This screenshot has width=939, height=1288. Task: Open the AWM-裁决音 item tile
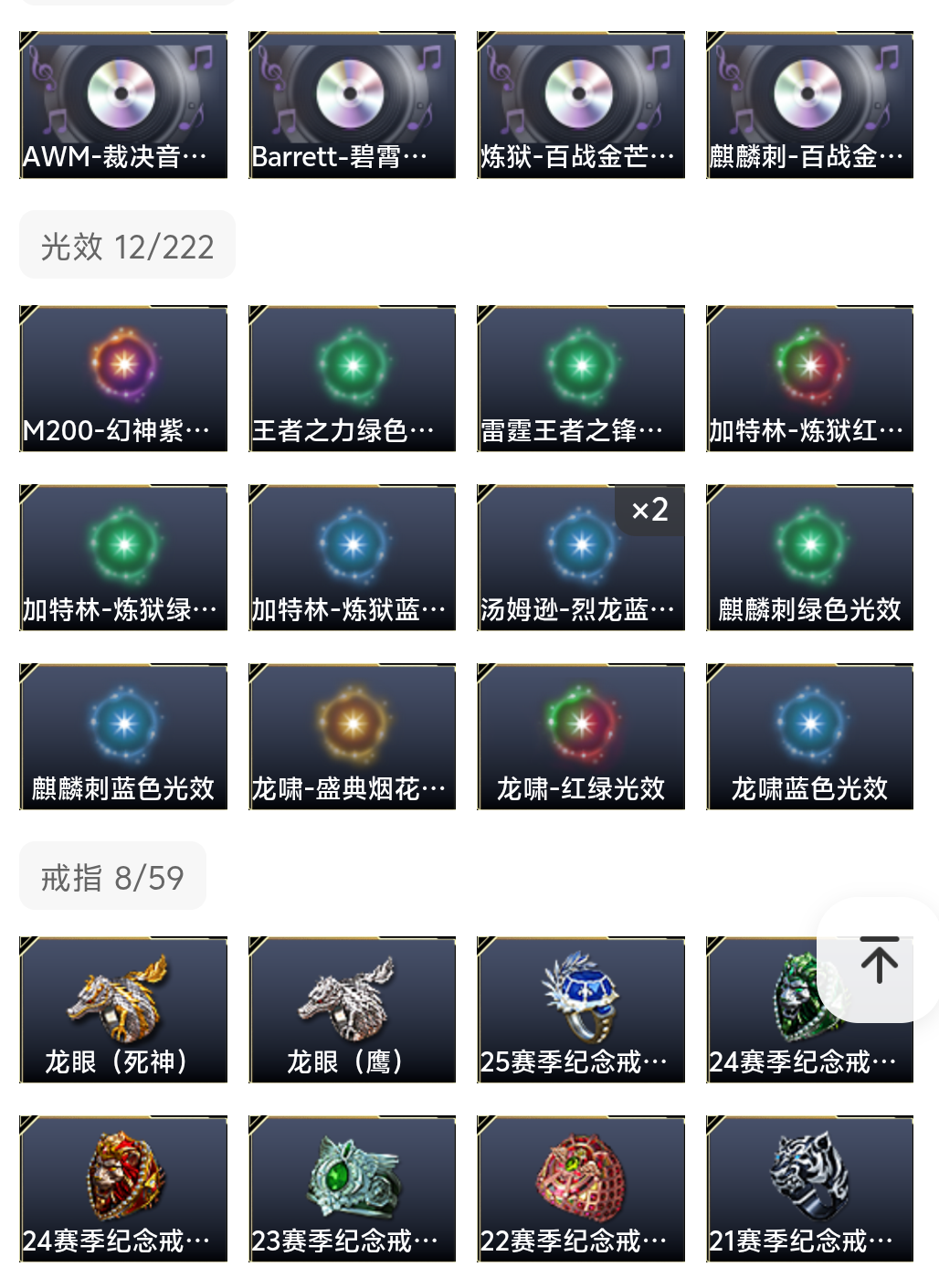123,105
